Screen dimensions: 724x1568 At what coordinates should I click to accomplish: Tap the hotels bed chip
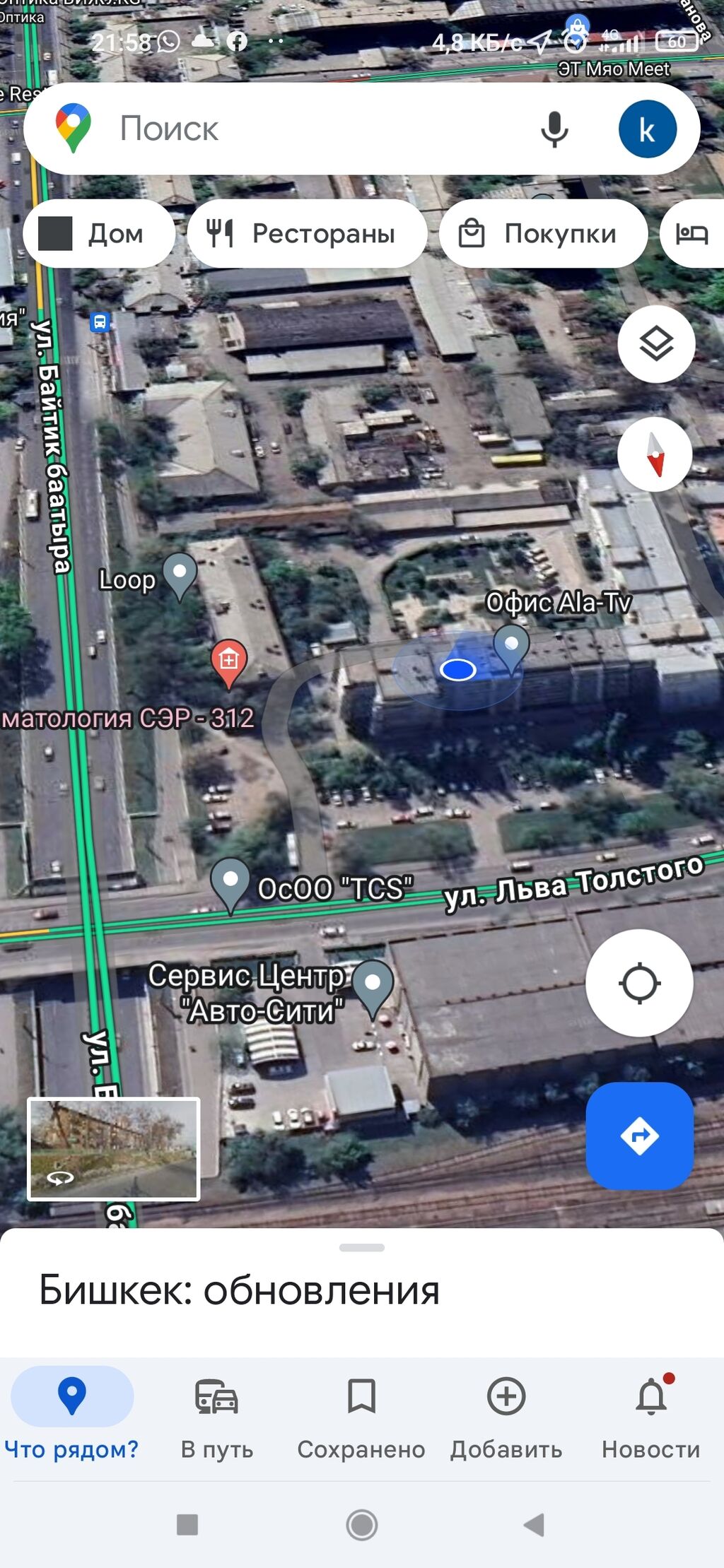(692, 233)
